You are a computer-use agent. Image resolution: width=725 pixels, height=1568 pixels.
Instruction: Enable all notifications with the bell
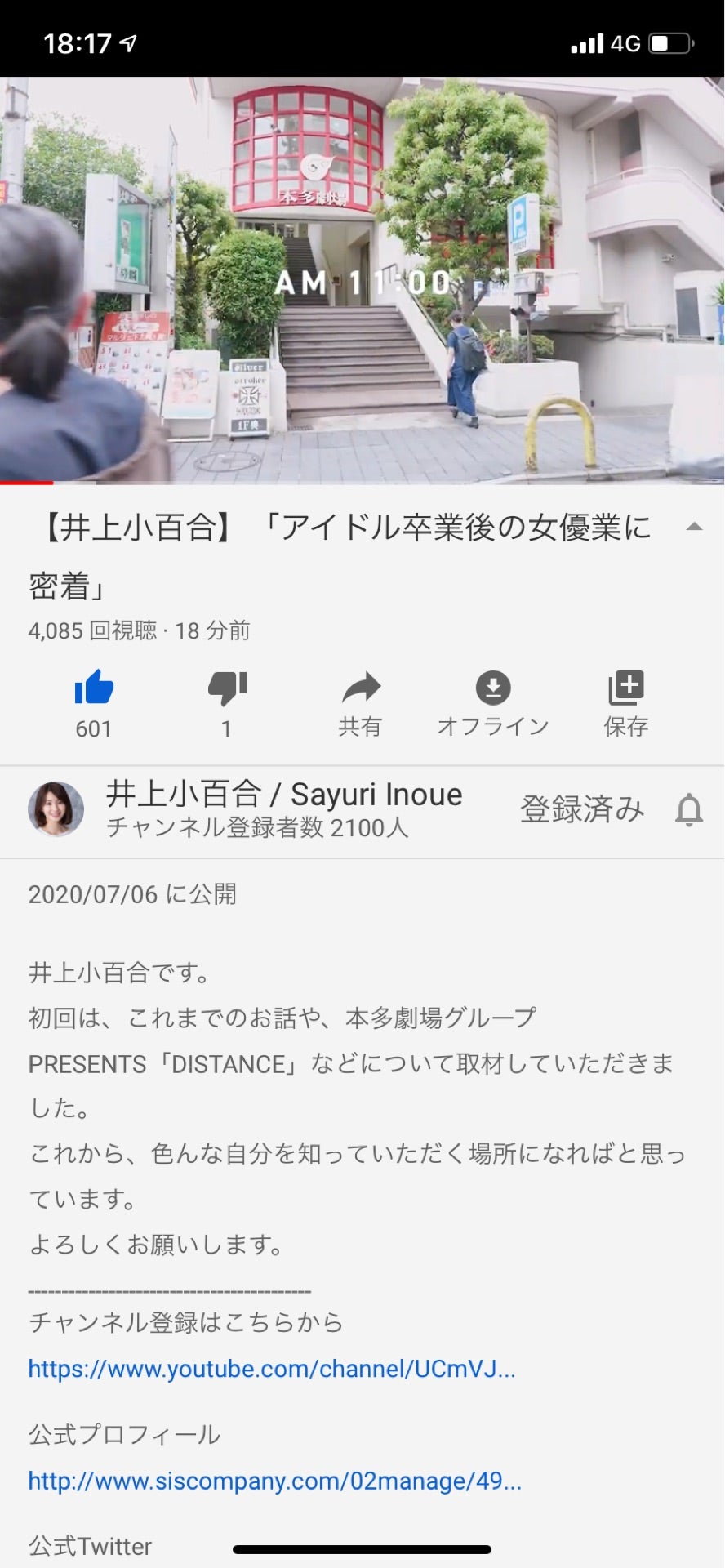(x=688, y=811)
